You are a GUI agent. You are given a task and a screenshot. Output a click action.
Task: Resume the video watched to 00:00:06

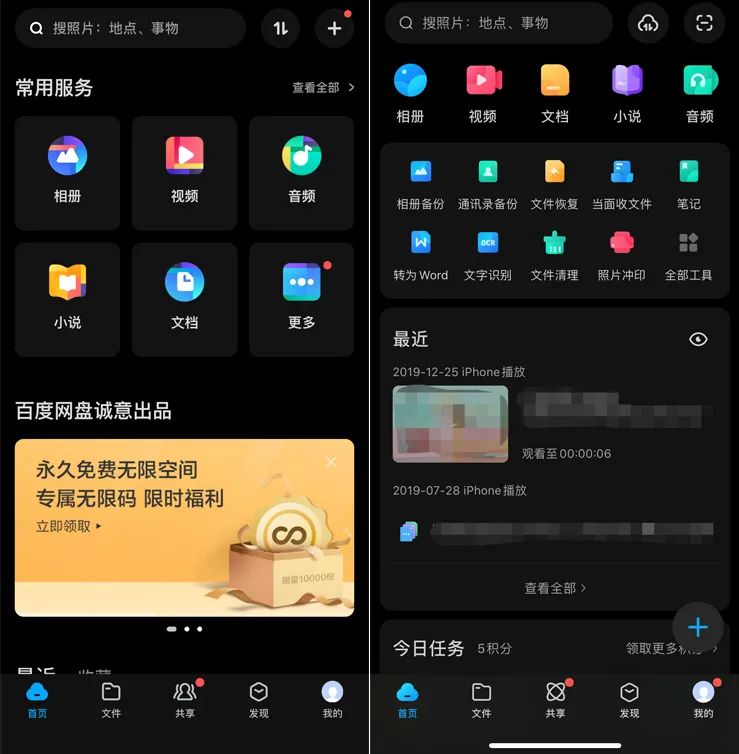[450, 424]
